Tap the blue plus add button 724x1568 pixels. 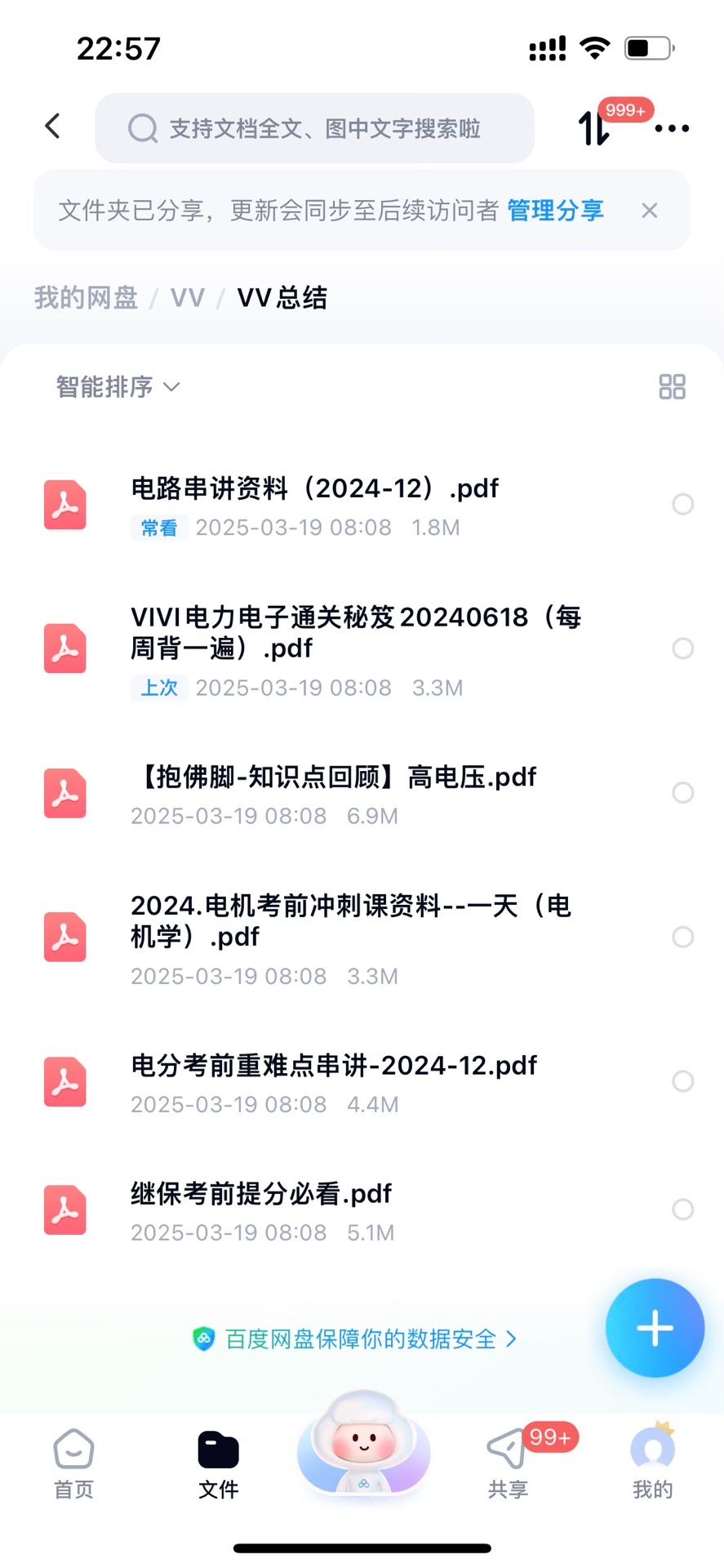point(655,1328)
